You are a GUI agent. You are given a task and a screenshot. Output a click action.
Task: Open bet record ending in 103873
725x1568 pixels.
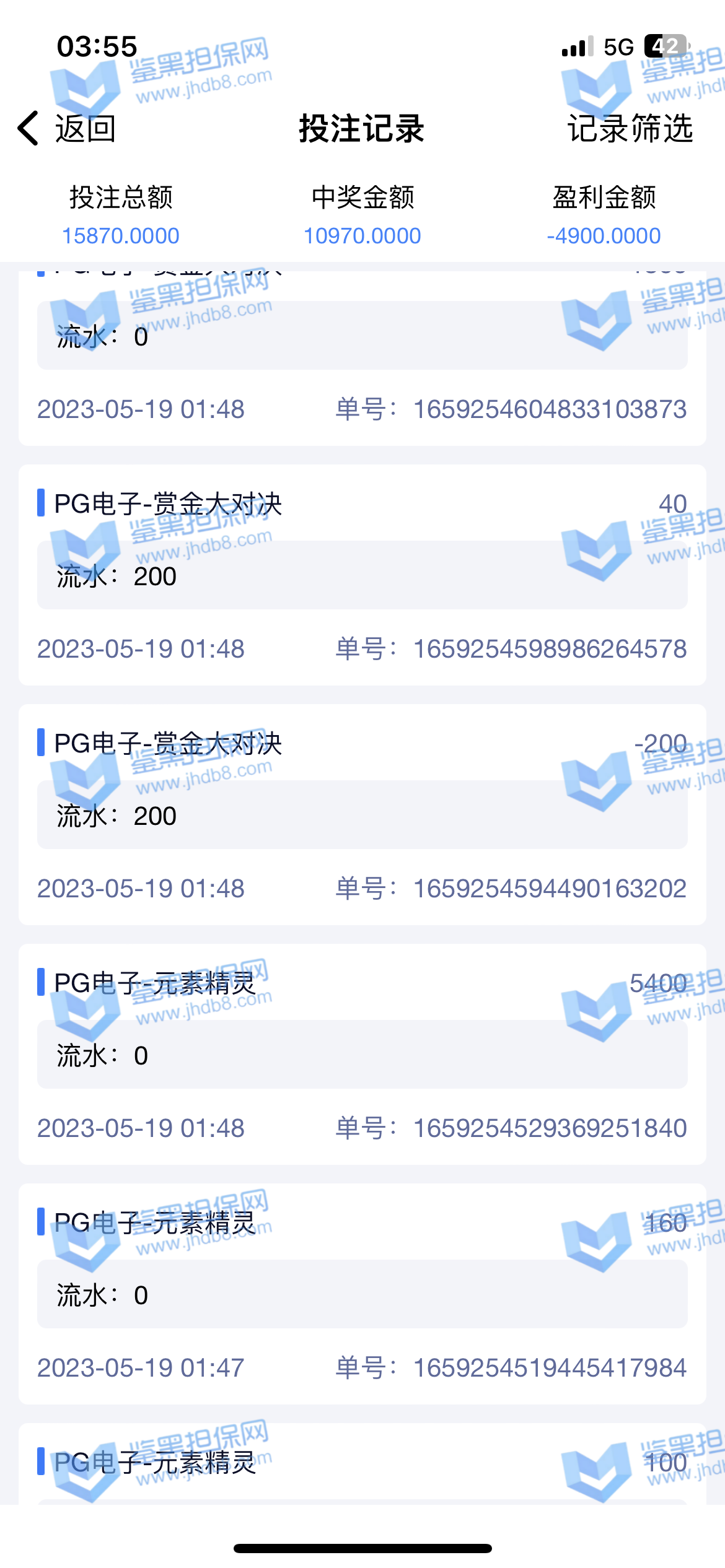click(x=362, y=372)
